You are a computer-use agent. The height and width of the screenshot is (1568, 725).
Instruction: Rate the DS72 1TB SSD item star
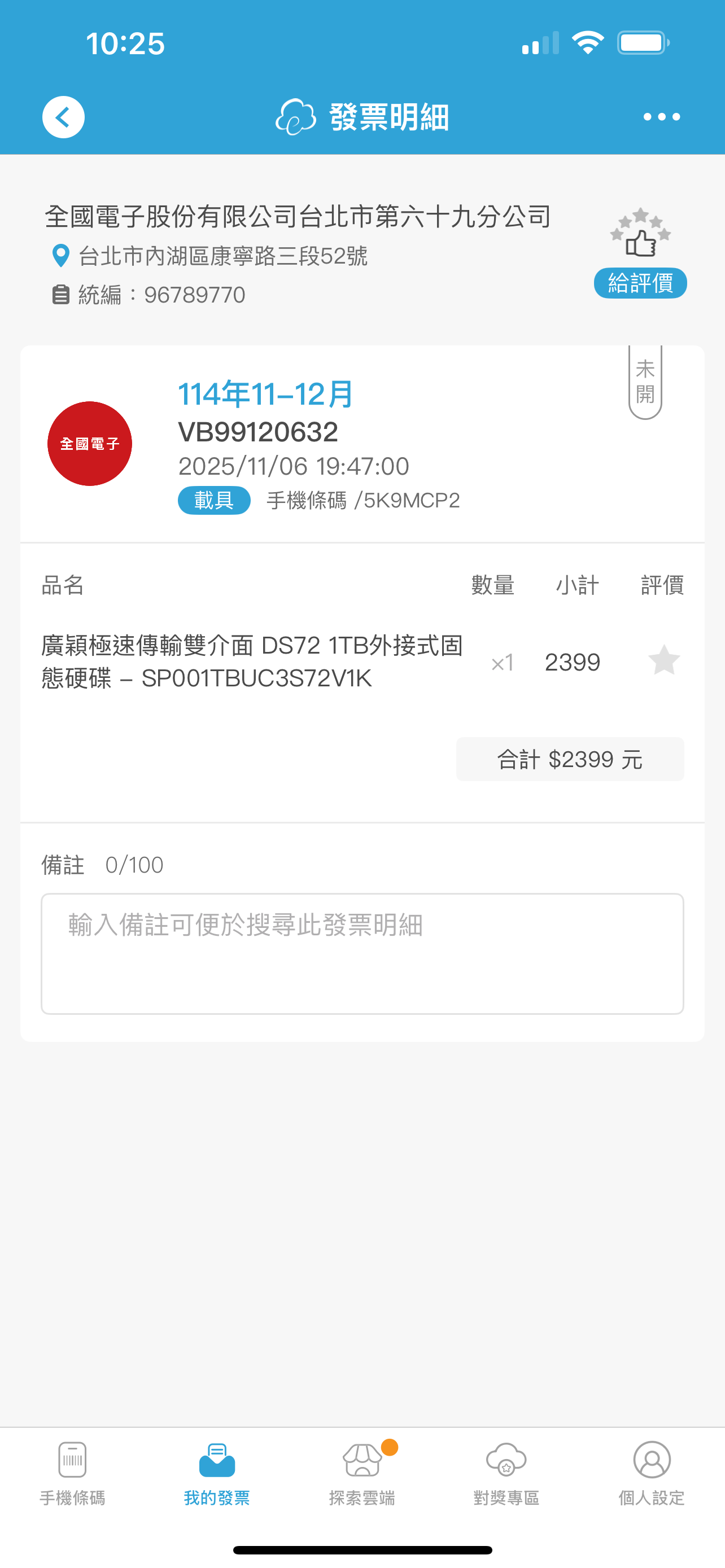[663, 660]
